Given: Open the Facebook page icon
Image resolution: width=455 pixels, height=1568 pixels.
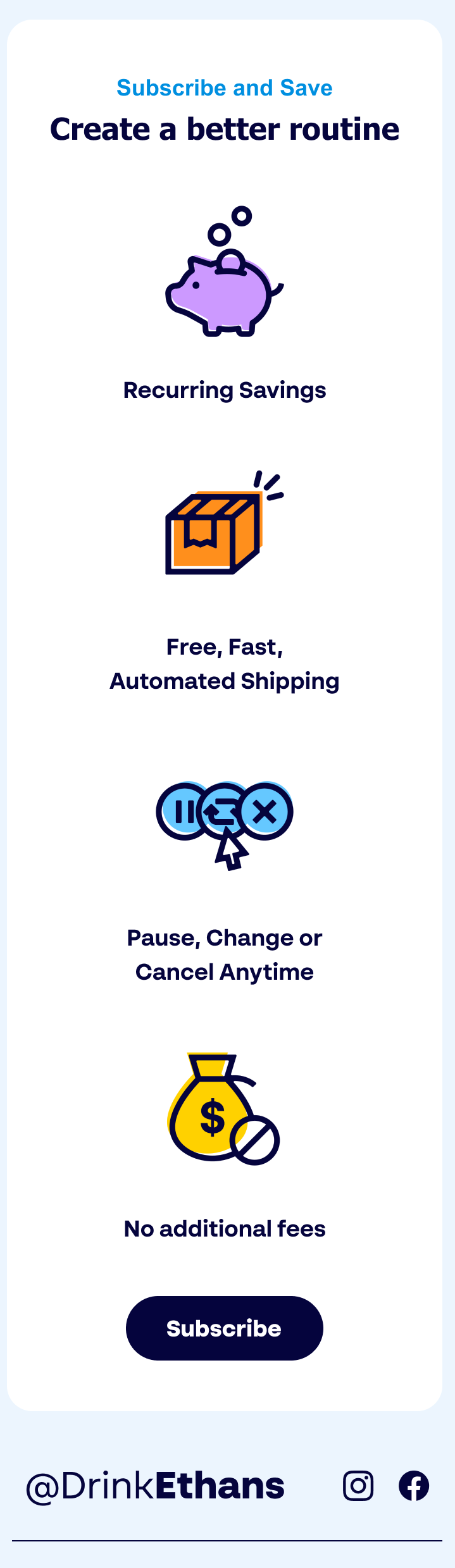Looking at the screenshot, I should click(414, 1485).
